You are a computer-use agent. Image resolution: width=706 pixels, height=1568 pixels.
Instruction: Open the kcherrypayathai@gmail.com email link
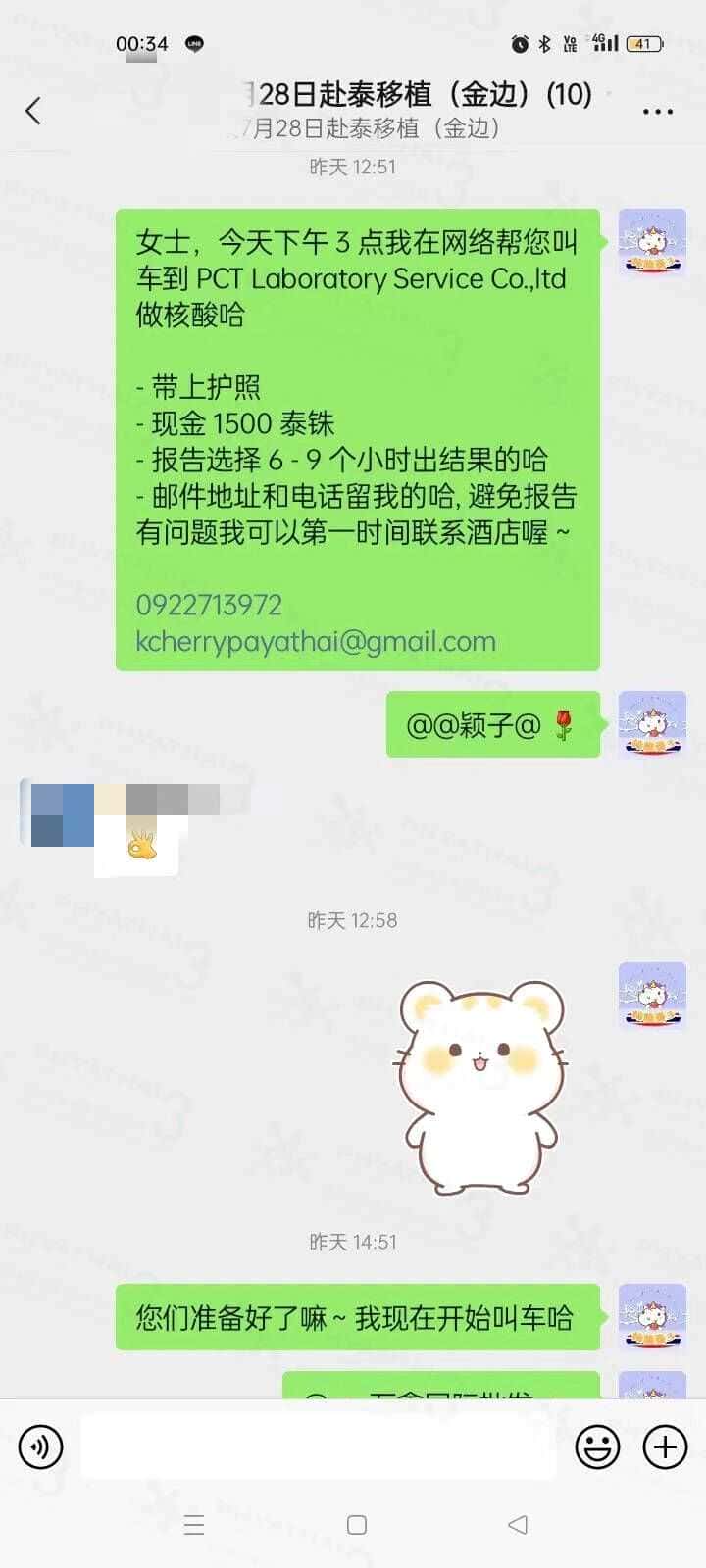click(316, 641)
